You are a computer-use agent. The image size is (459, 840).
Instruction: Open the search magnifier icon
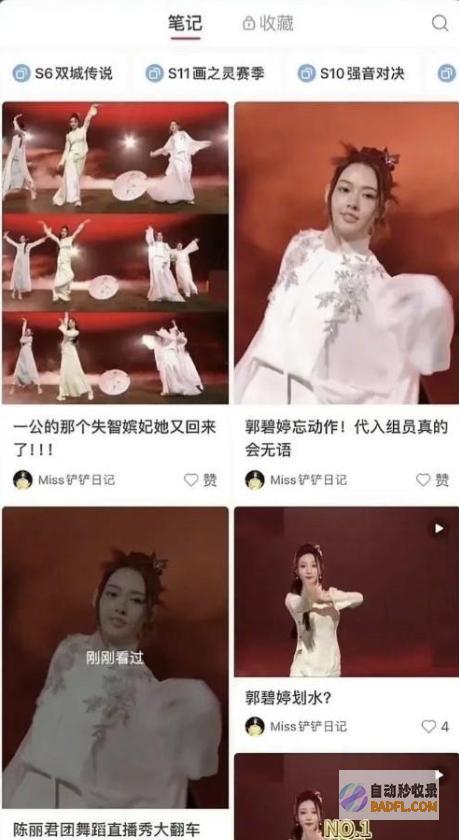tap(440, 23)
